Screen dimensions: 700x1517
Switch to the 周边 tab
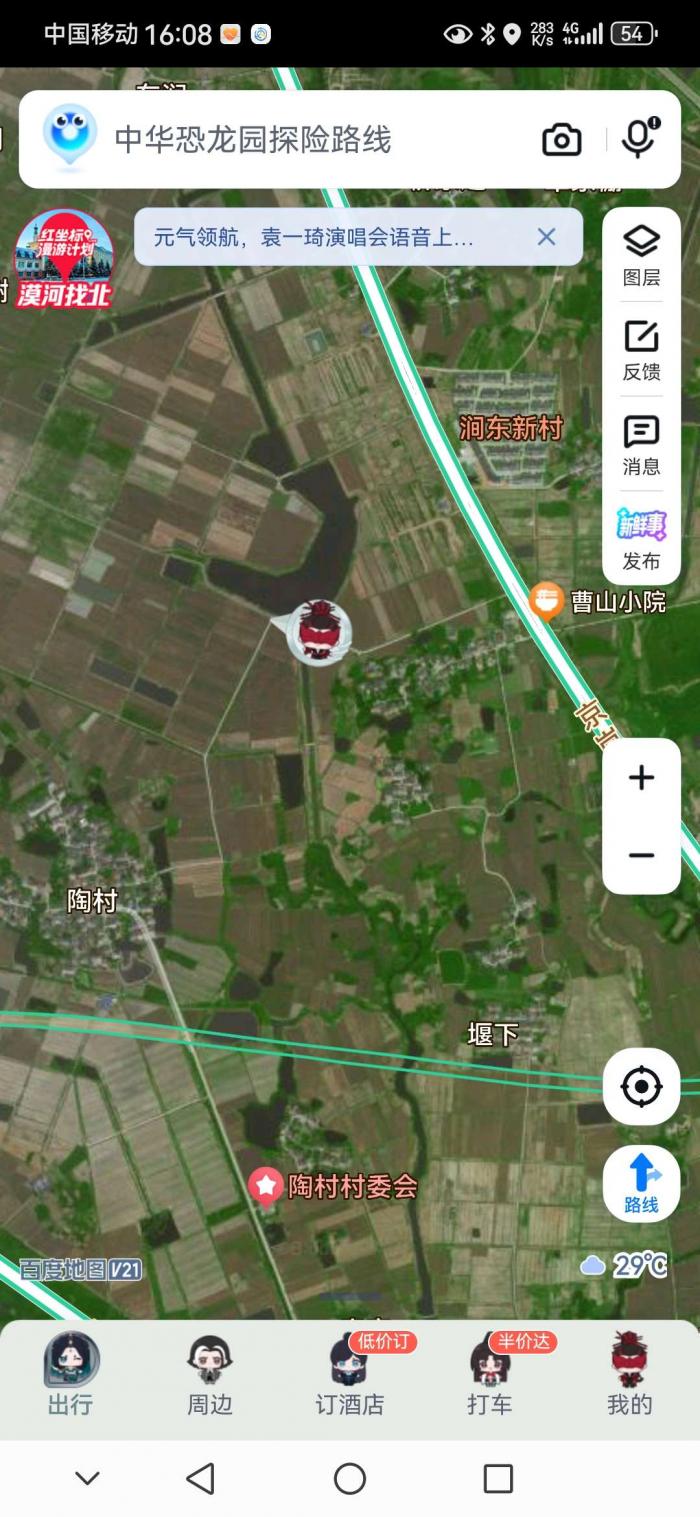click(x=210, y=1377)
